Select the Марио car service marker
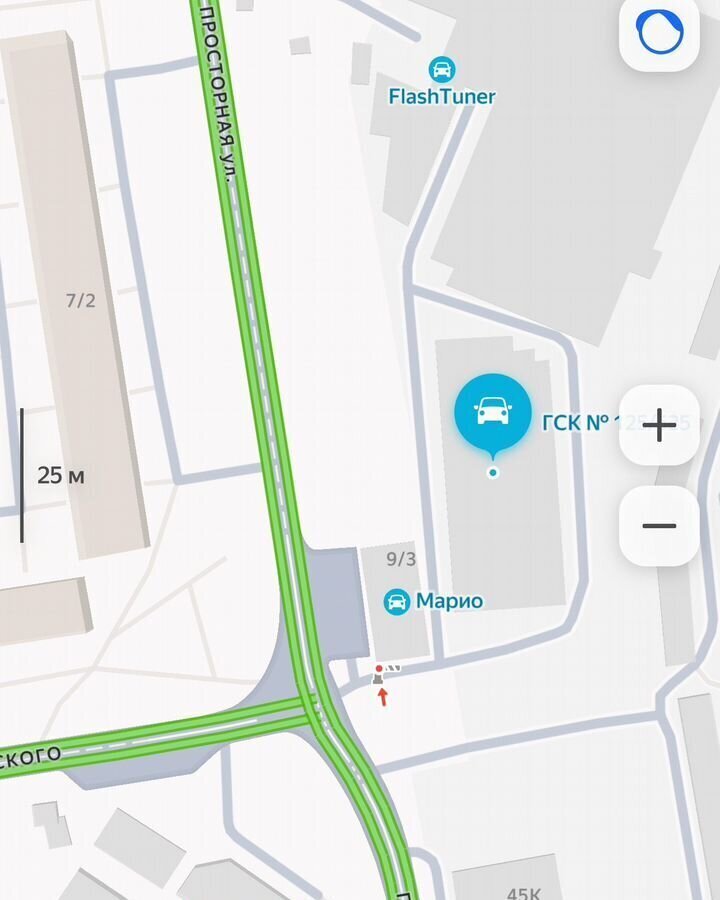The height and width of the screenshot is (900, 720). [397, 602]
